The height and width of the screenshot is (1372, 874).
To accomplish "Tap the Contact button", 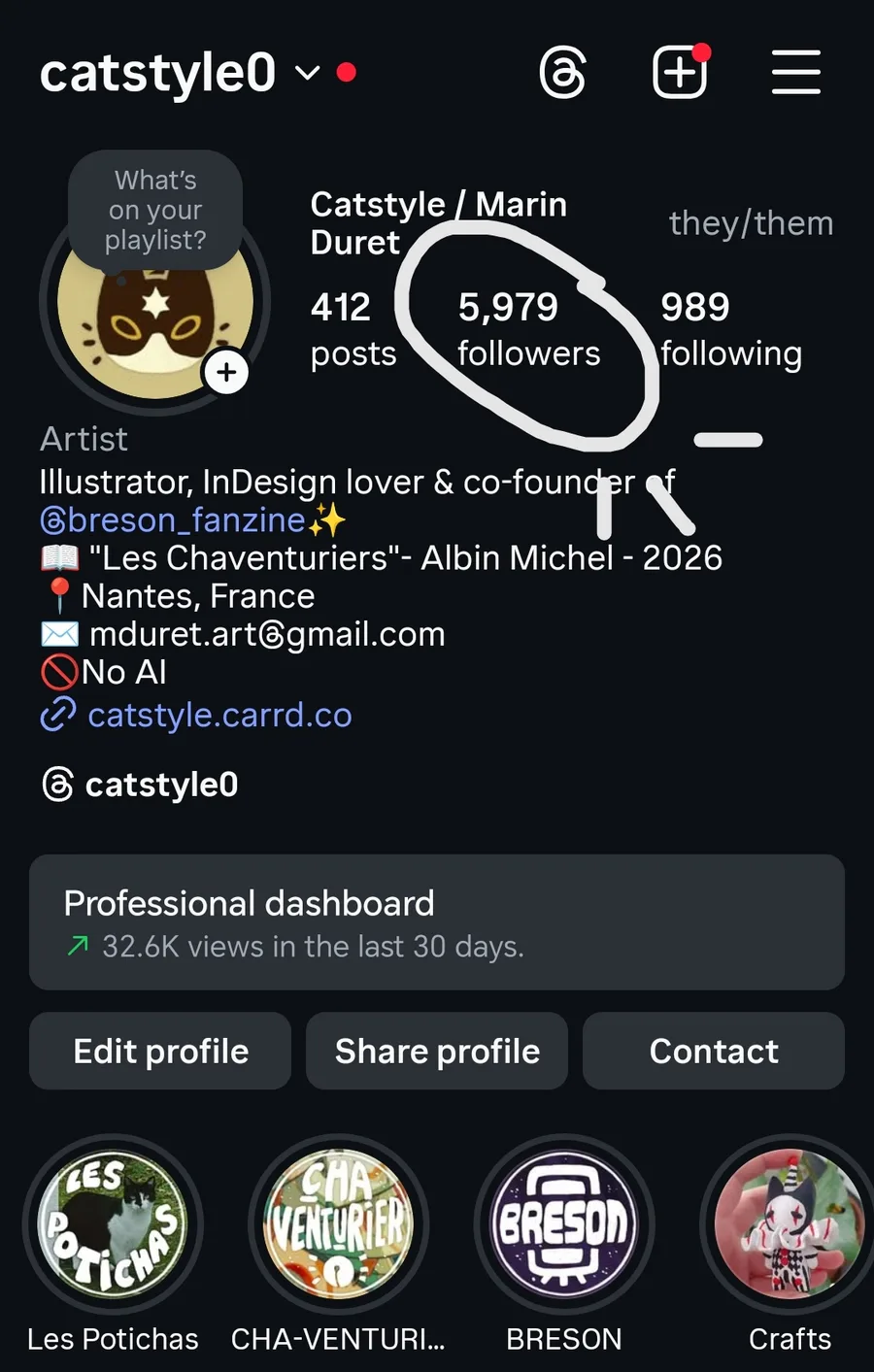I will [x=714, y=1052].
